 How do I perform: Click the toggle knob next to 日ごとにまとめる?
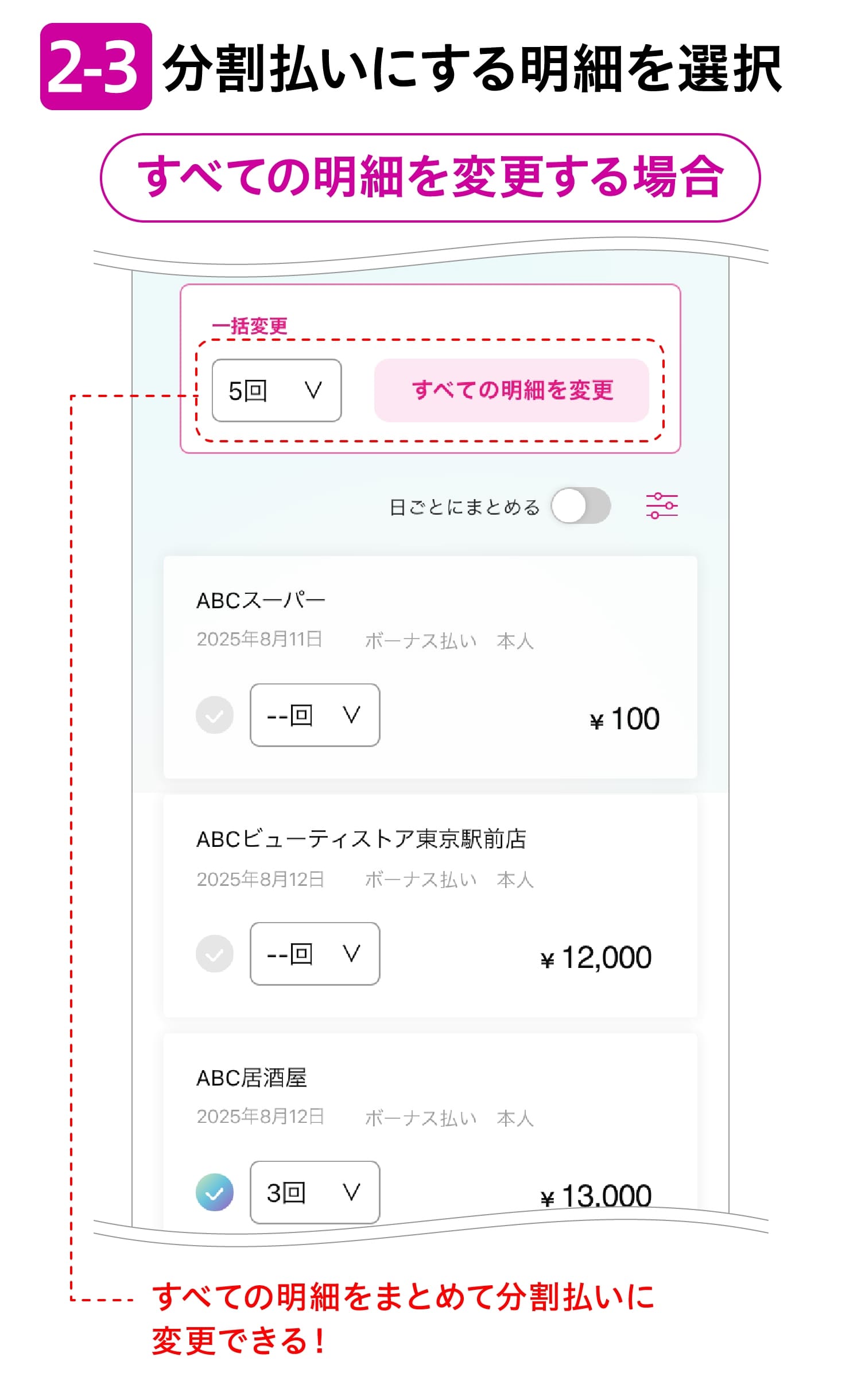pos(568,506)
